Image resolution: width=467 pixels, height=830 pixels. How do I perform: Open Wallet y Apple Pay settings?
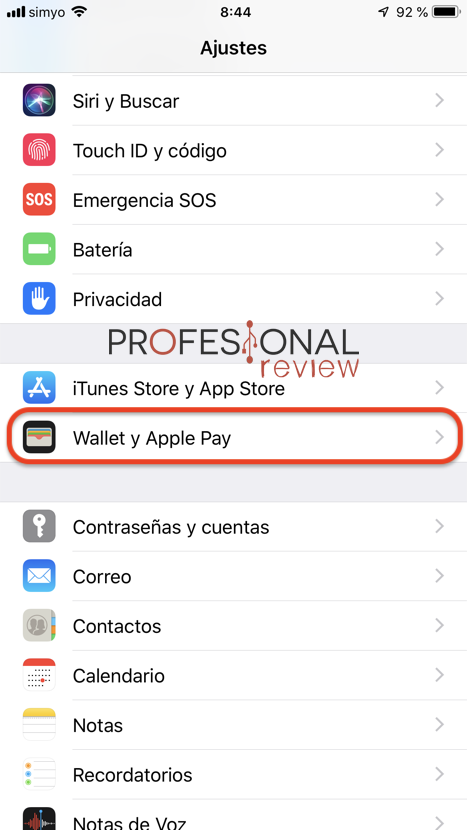(x=234, y=438)
